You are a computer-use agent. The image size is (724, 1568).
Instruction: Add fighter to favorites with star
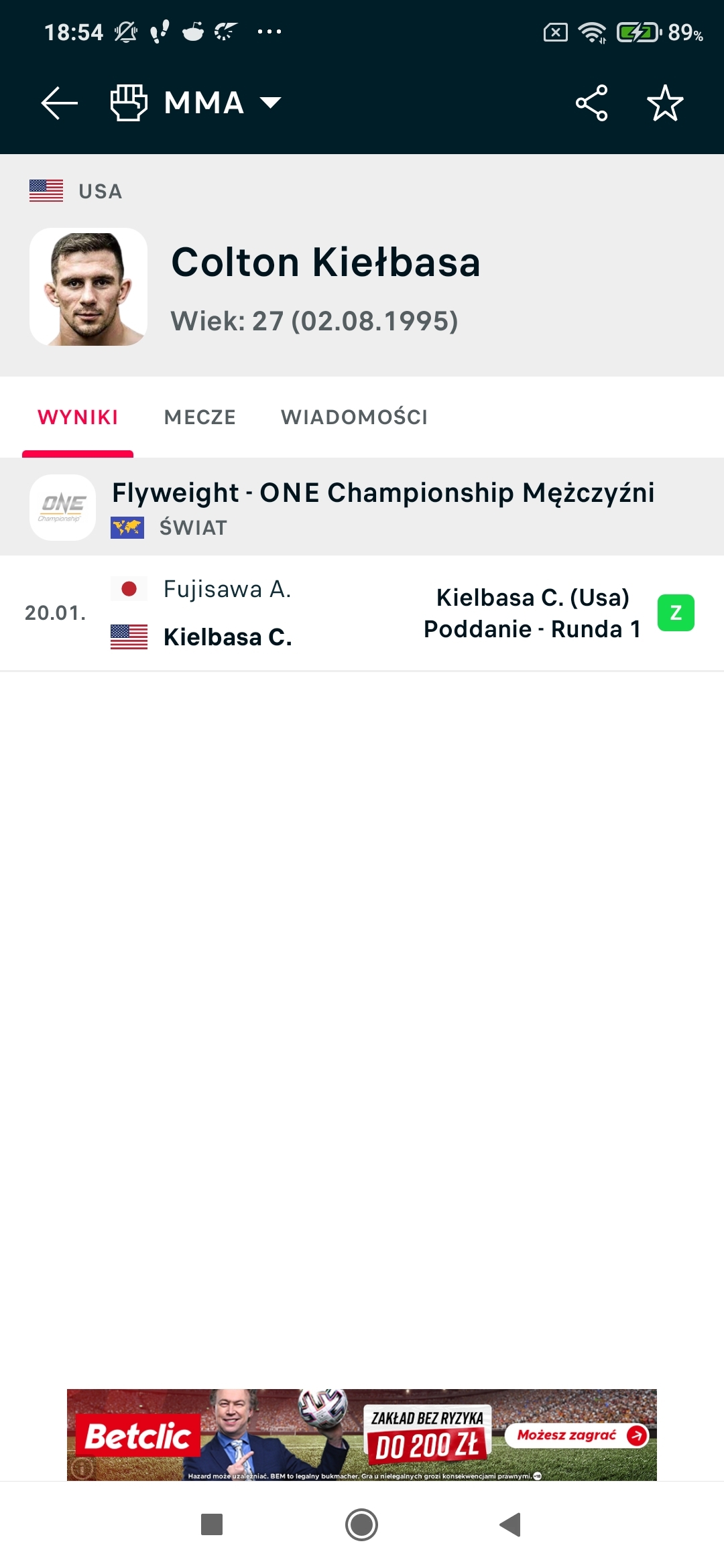[664, 103]
